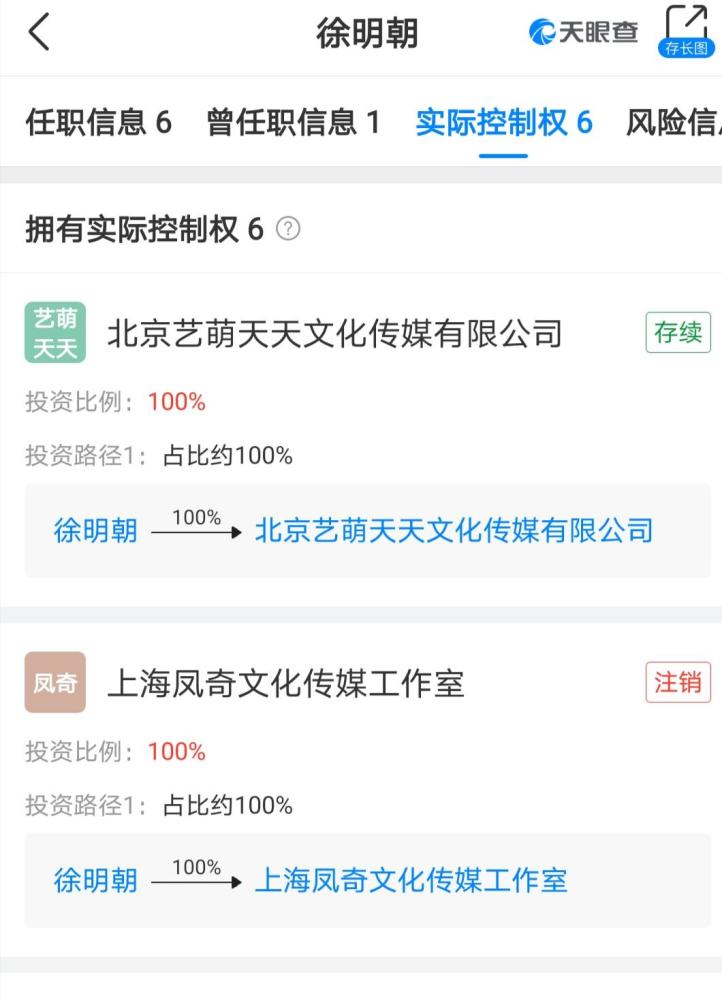Go back using the top-left arrow
Screen dimensions: 722x1000
[x=39, y=33]
